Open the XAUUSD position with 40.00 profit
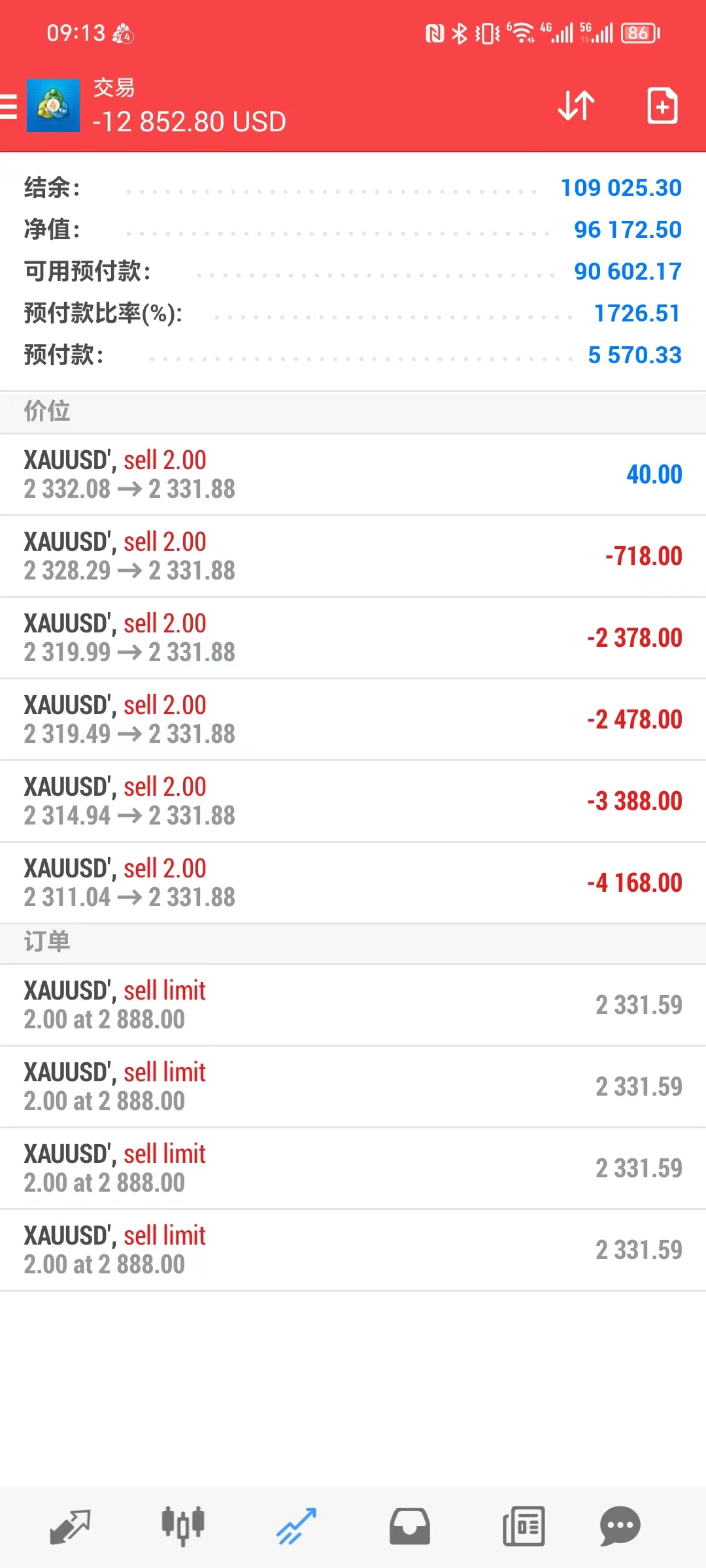 coord(353,474)
